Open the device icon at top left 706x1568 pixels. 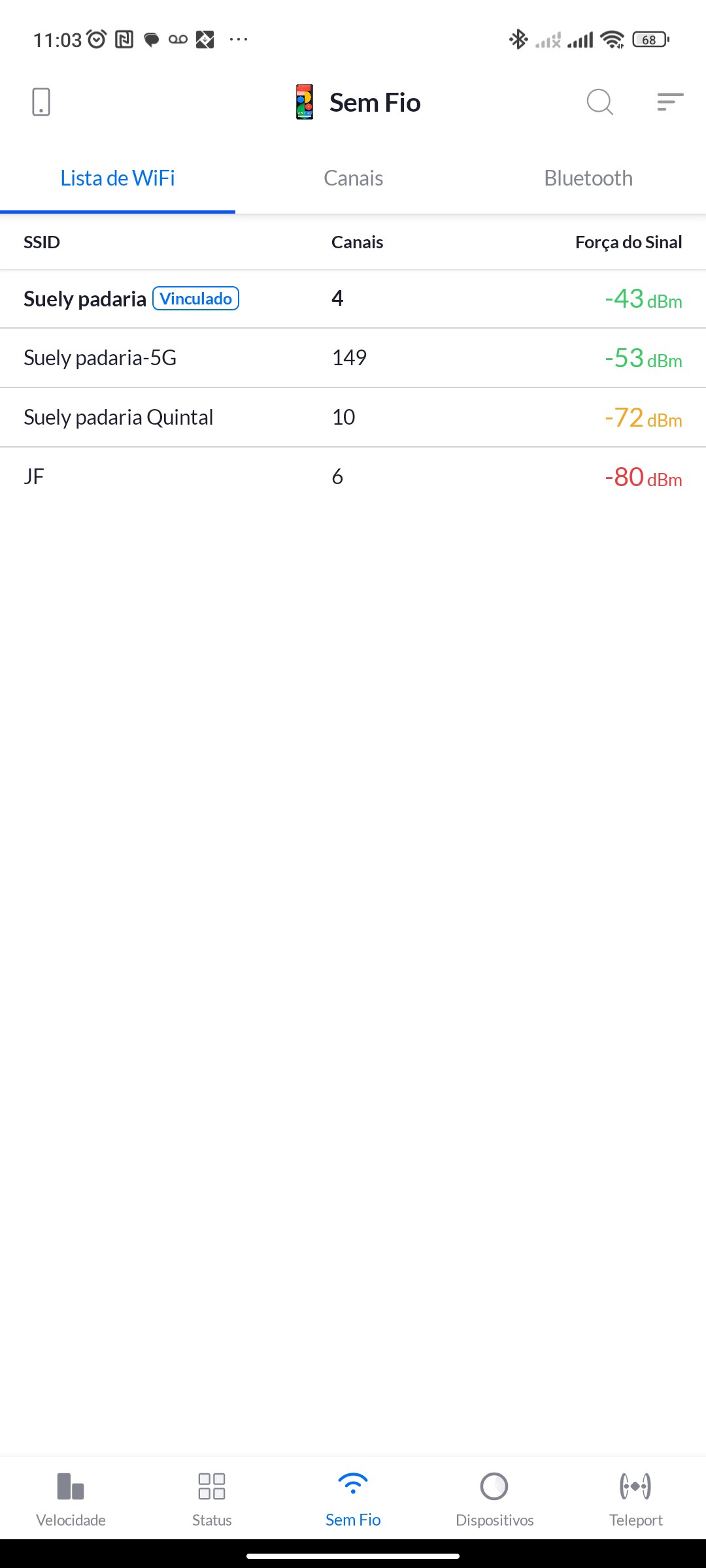click(41, 103)
